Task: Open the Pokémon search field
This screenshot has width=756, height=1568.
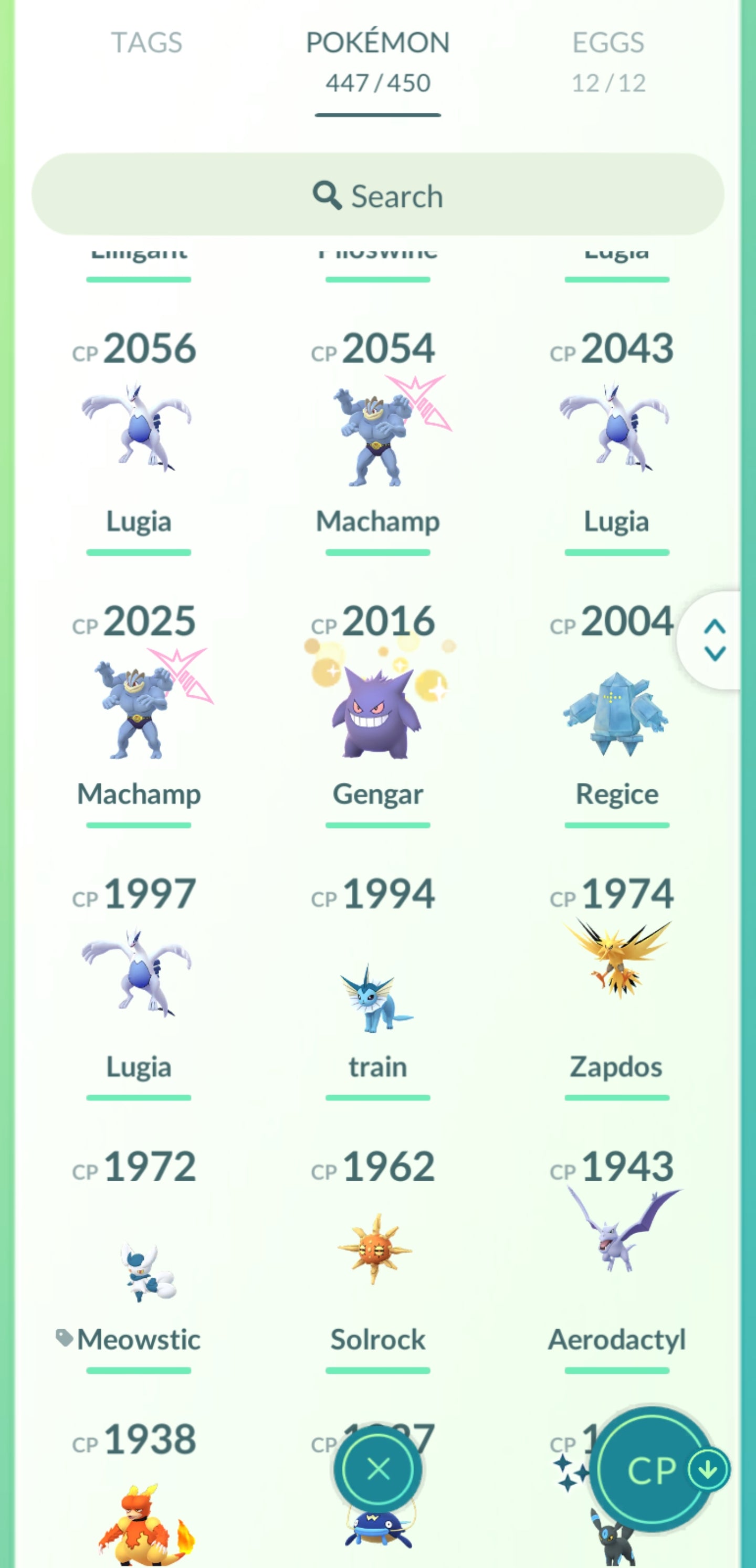Action: point(377,195)
